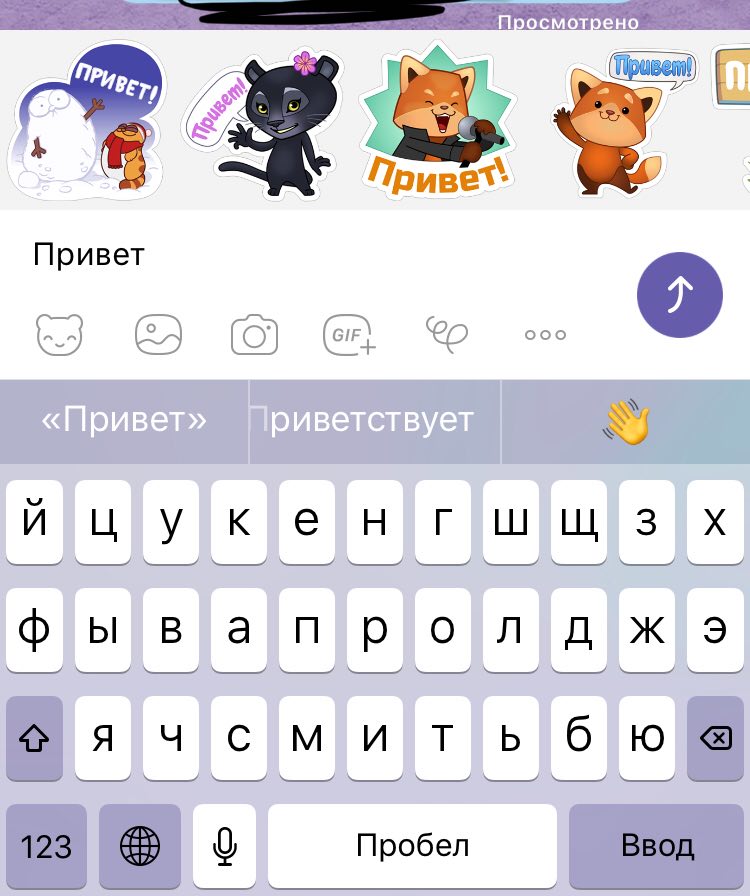Choose the «Привет» keyboard suggestion
The width and height of the screenshot is (750, 896).
[124, 421]
